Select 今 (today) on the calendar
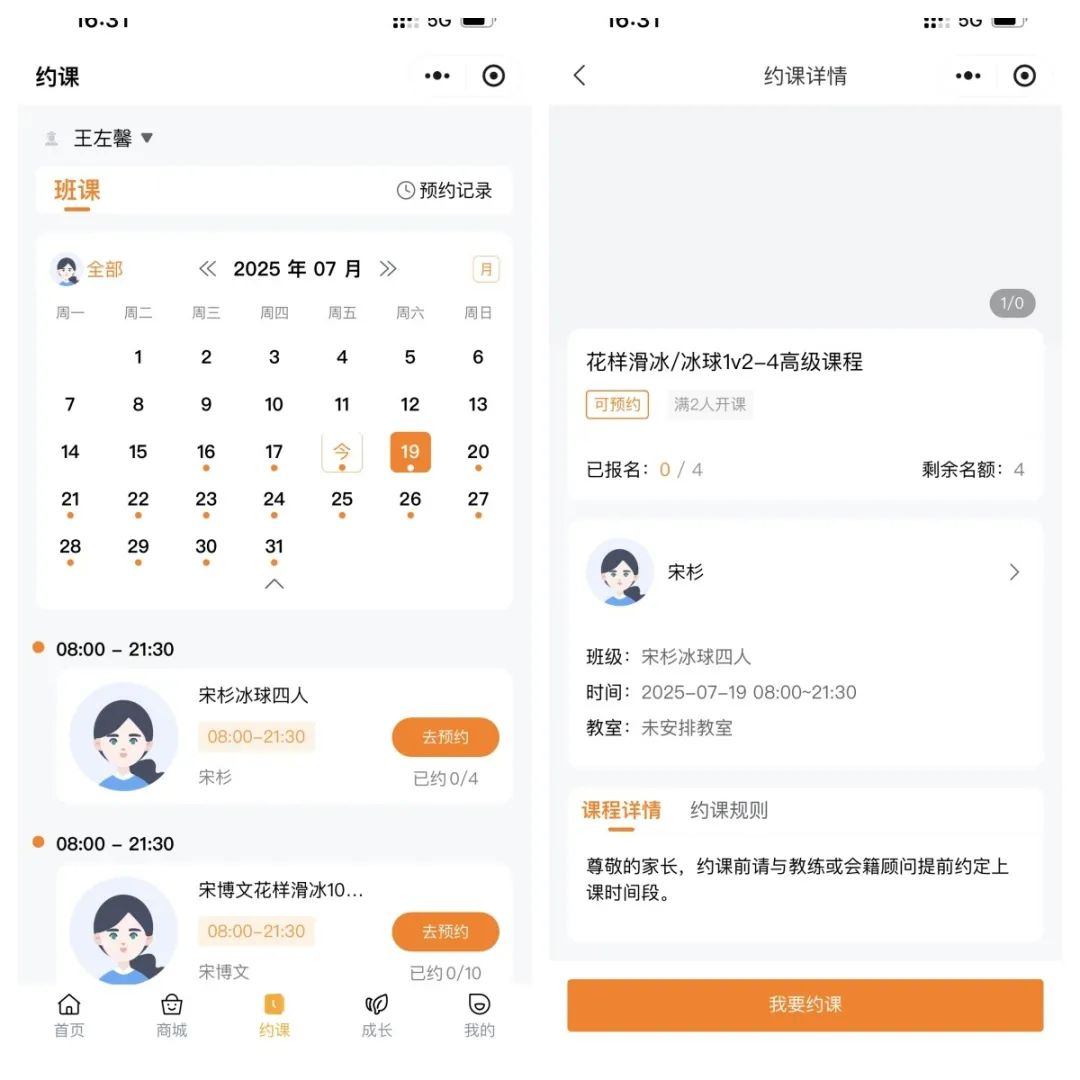Image resolution: width=1080 pixels, height=1080 pixels. (x=342, y=452)
